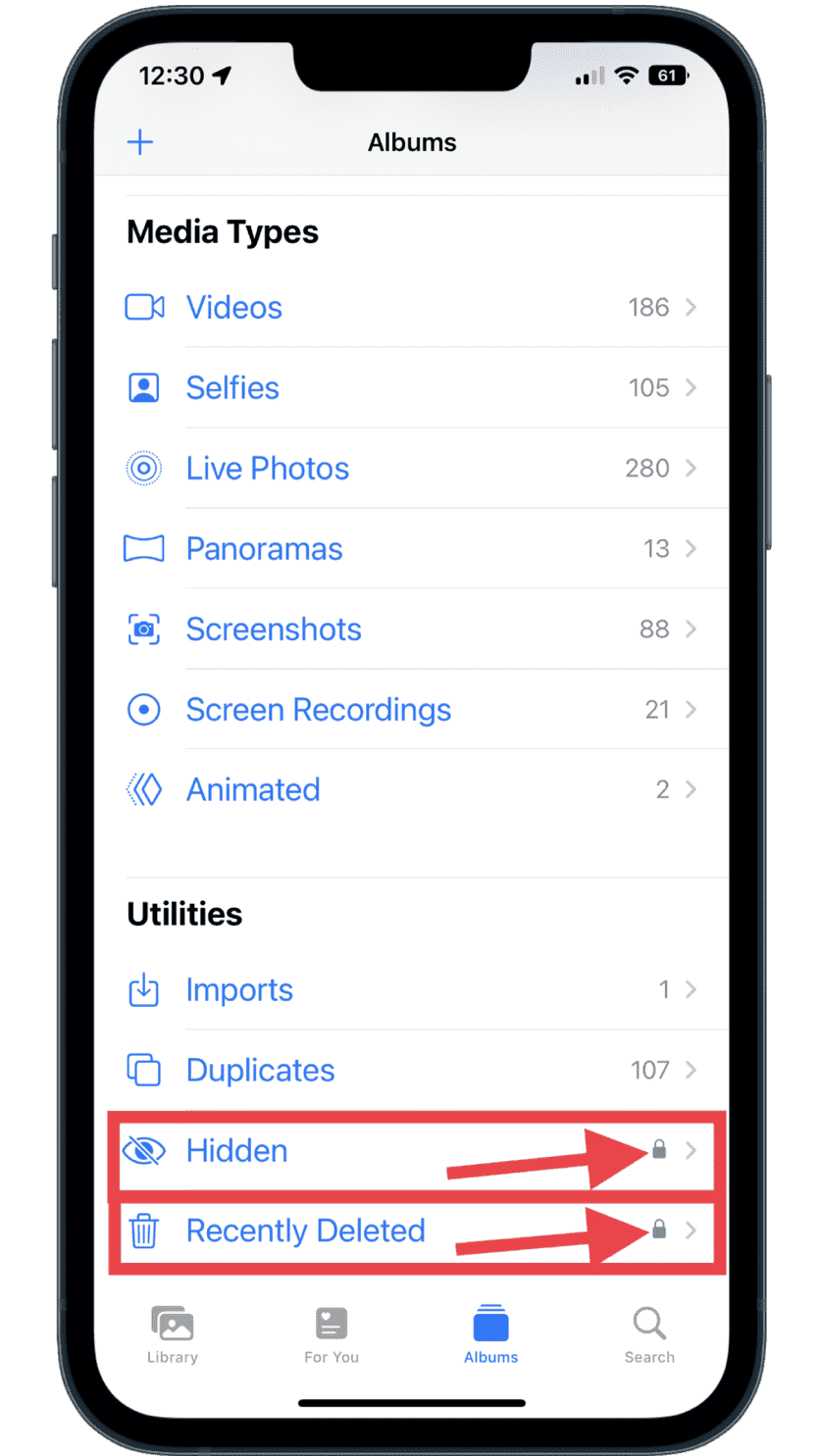Image resolution: width=819 pixels, height=1456 pixels.
Task: Open the Duplicates utility
Action: [x=260, y=1071]
